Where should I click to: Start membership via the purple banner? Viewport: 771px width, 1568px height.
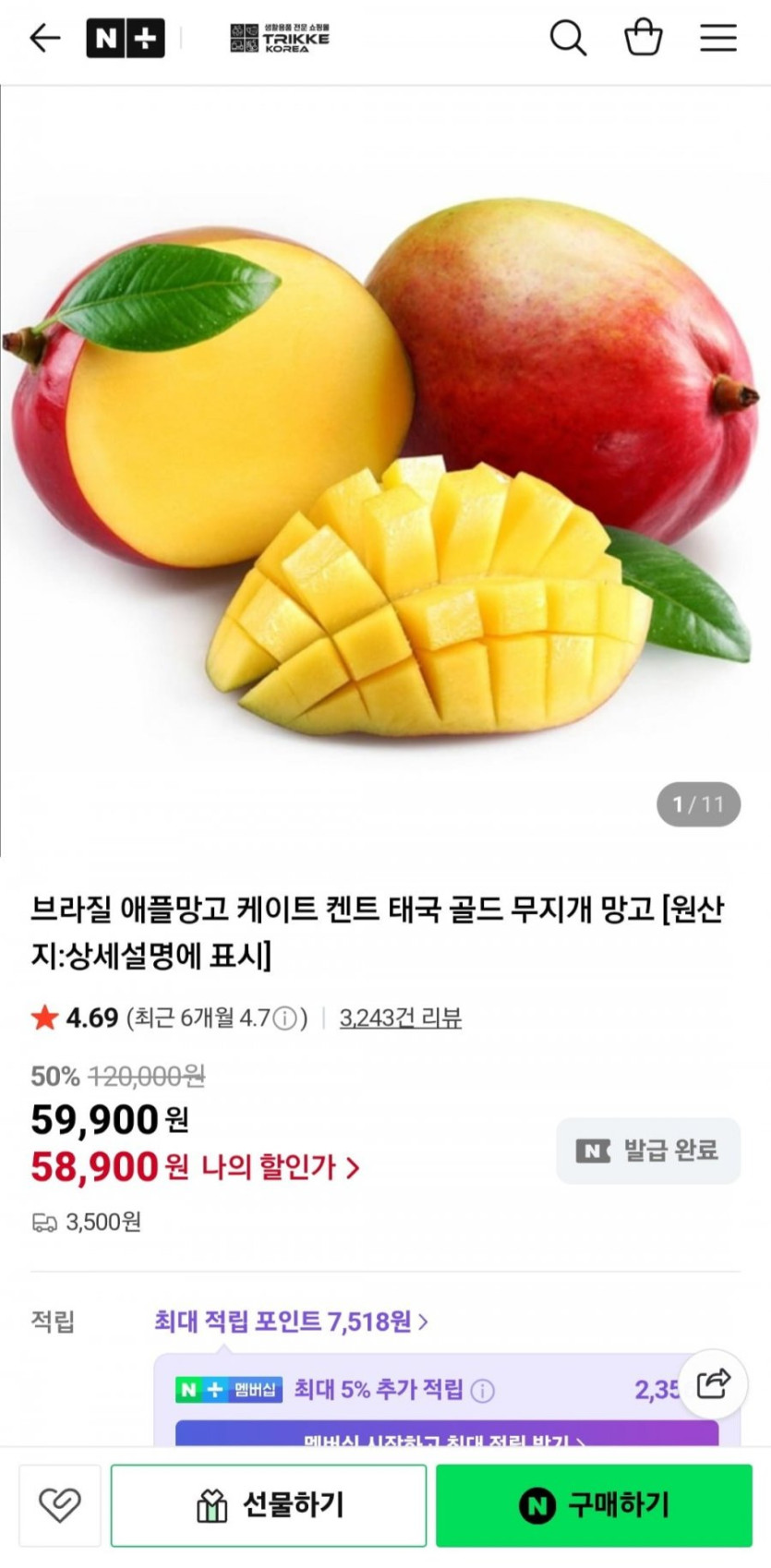(x=446, y=1436)
